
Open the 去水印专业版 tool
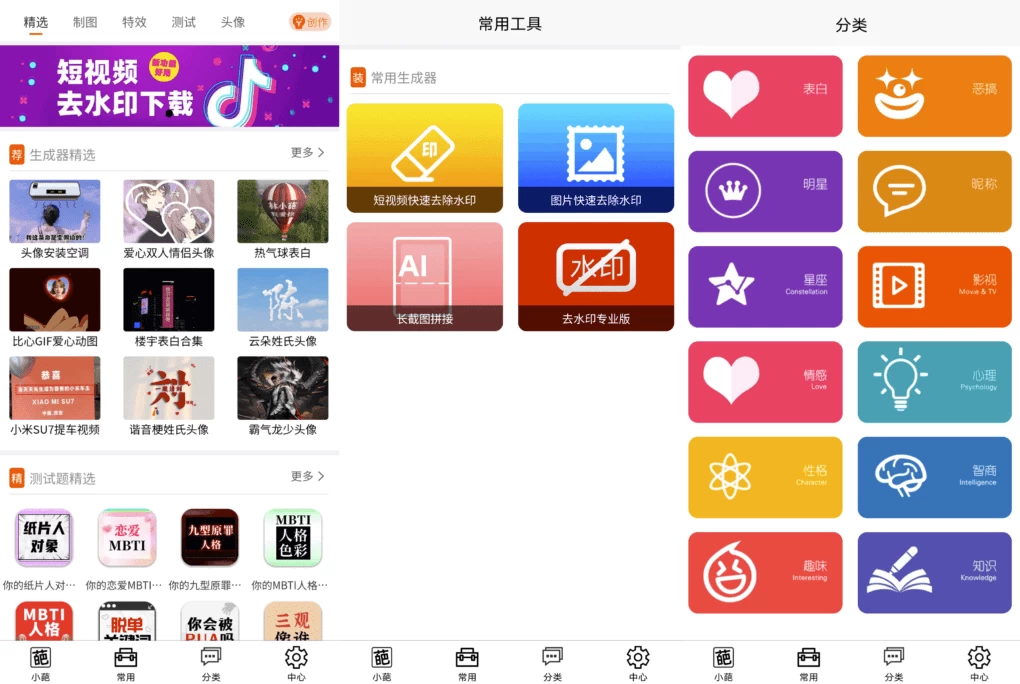coord(596,277)
